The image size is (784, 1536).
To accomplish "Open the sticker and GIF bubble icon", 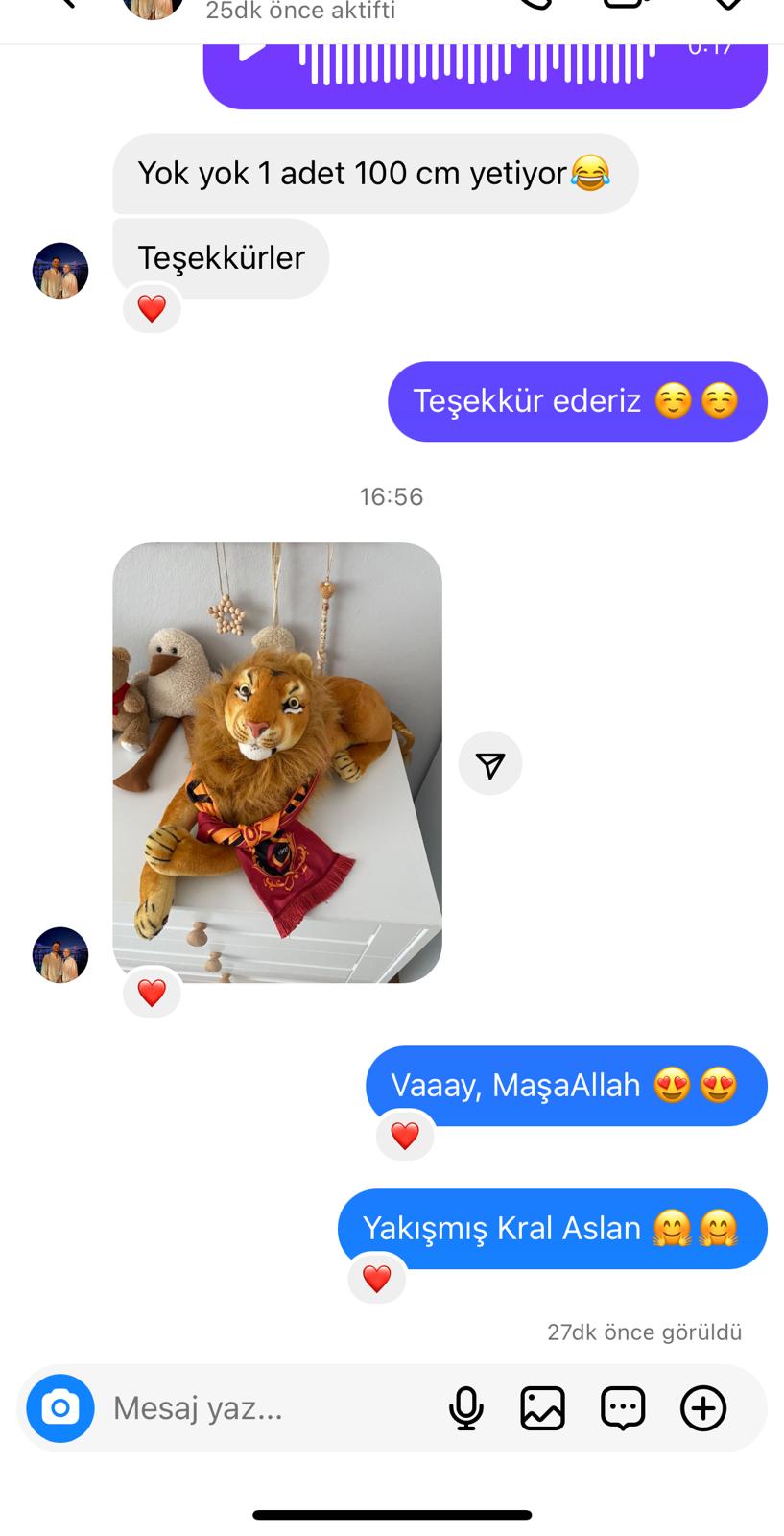I will [x=623, y=1408].
